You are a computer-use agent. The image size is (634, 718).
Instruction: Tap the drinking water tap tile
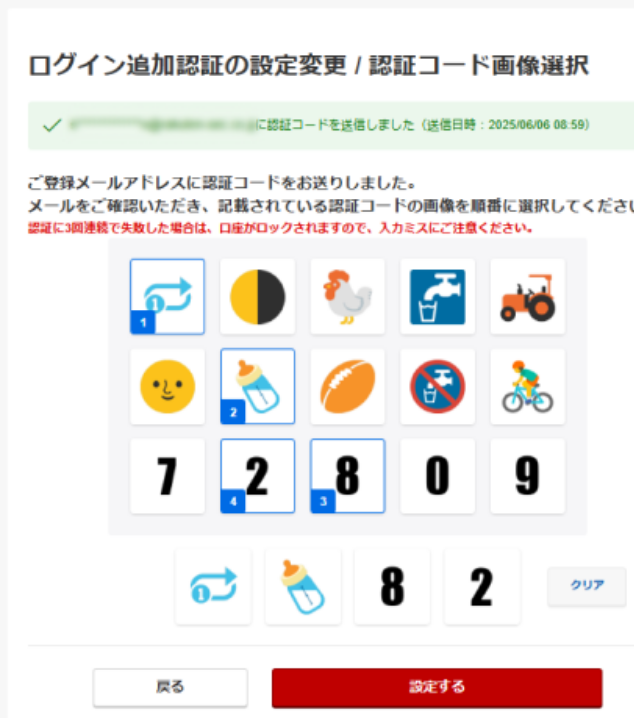coord(437,296)
